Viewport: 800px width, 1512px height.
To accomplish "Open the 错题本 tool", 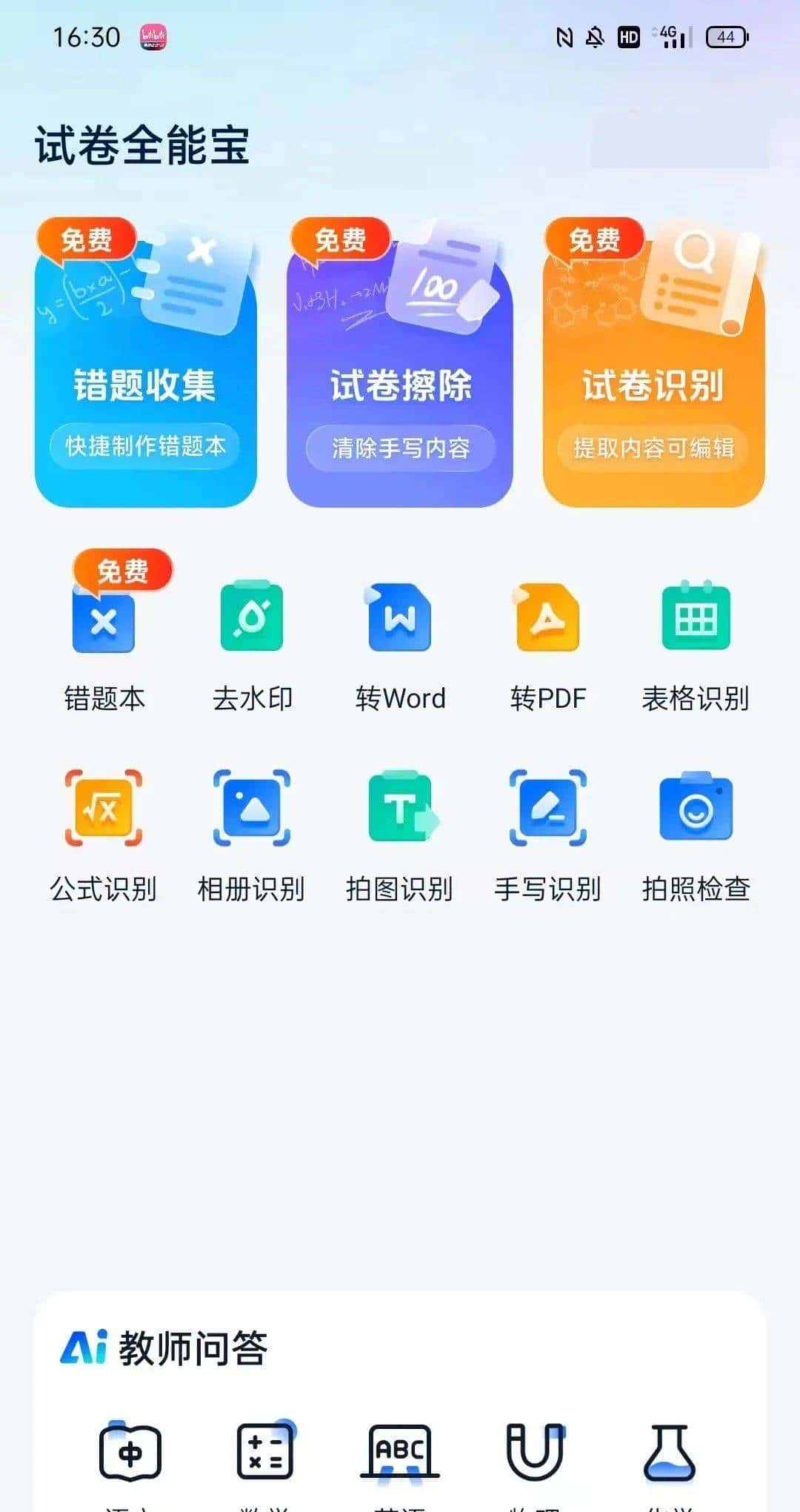I will pos(104,645).
